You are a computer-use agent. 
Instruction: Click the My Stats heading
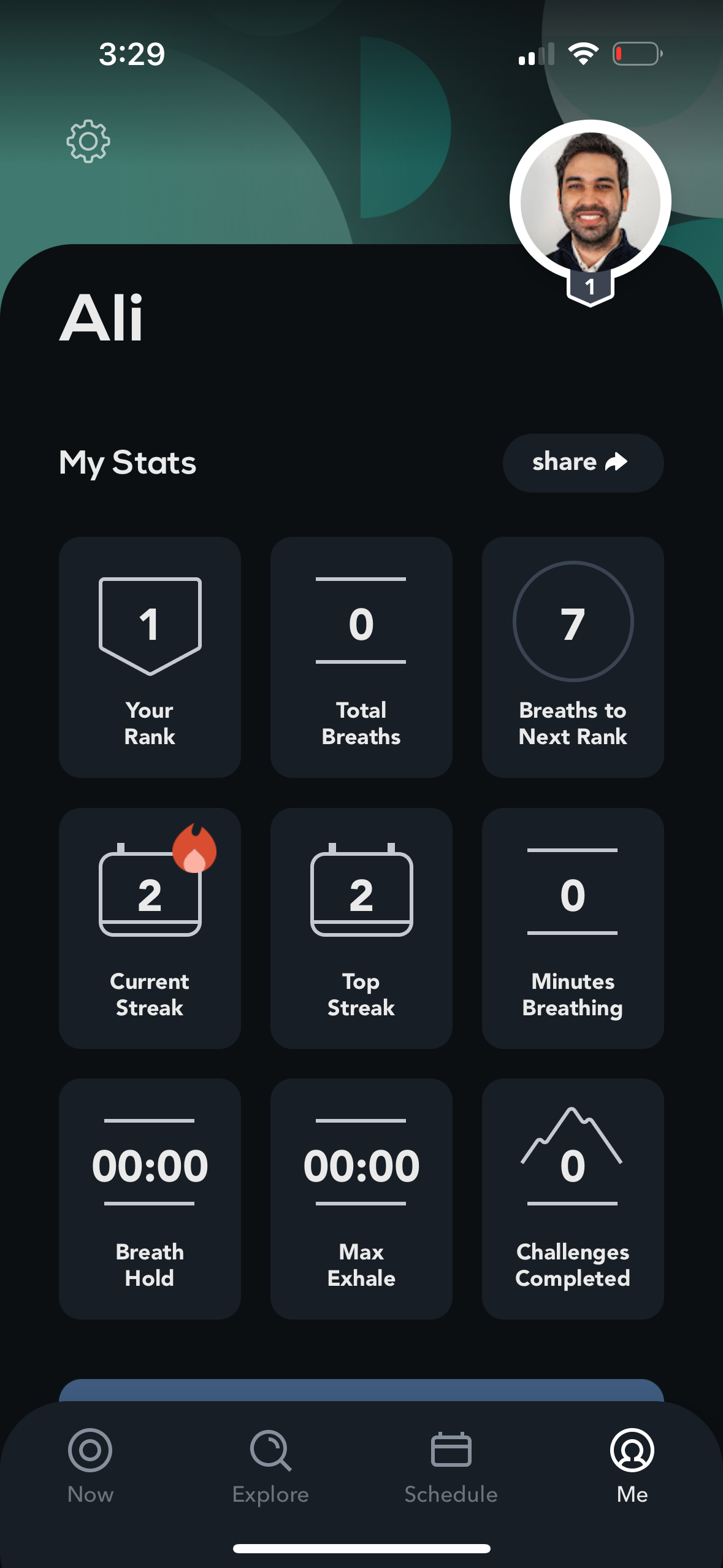click(127, 463)
